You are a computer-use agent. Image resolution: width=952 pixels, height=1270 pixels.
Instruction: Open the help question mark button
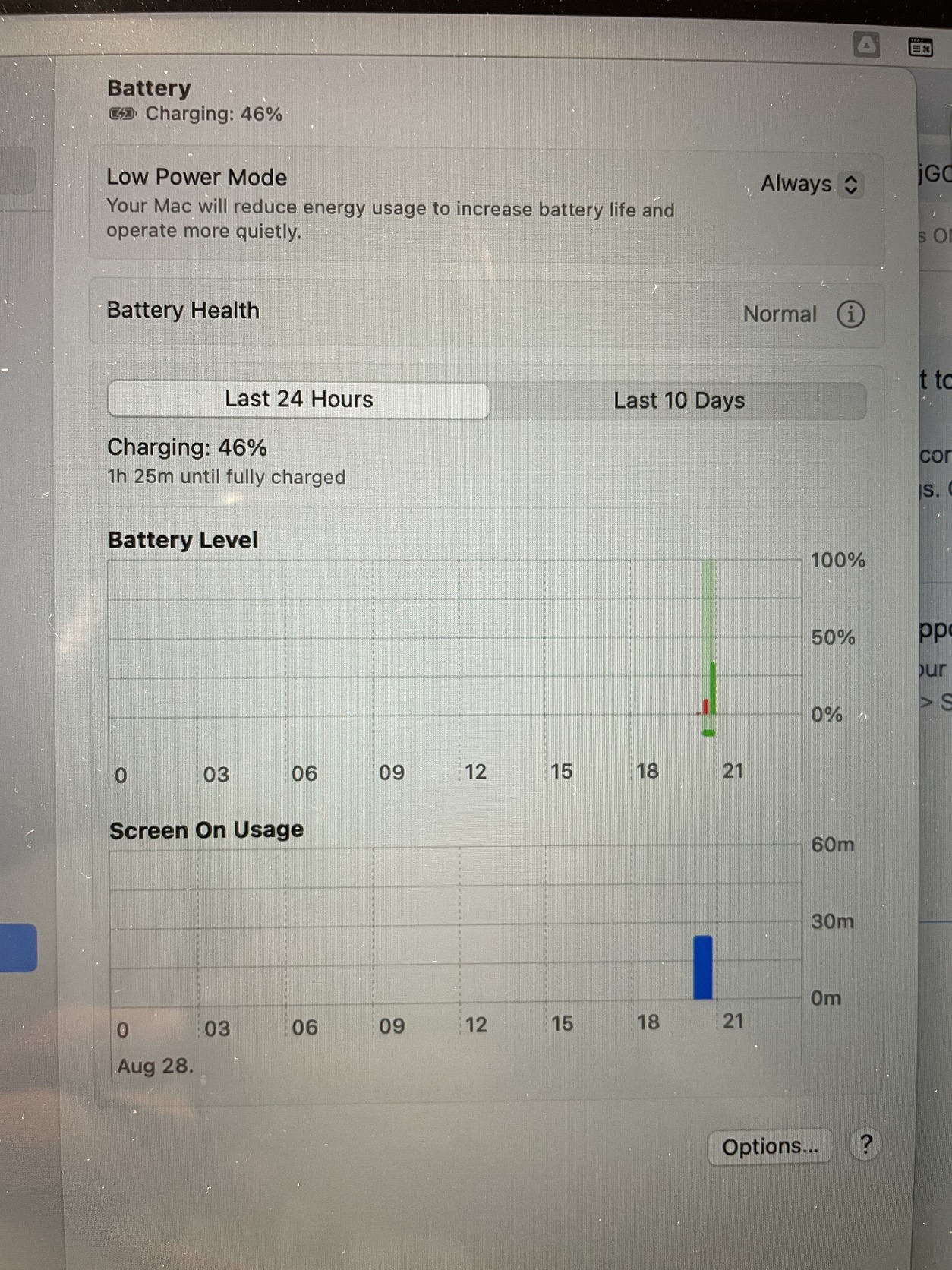point(865,1144)
